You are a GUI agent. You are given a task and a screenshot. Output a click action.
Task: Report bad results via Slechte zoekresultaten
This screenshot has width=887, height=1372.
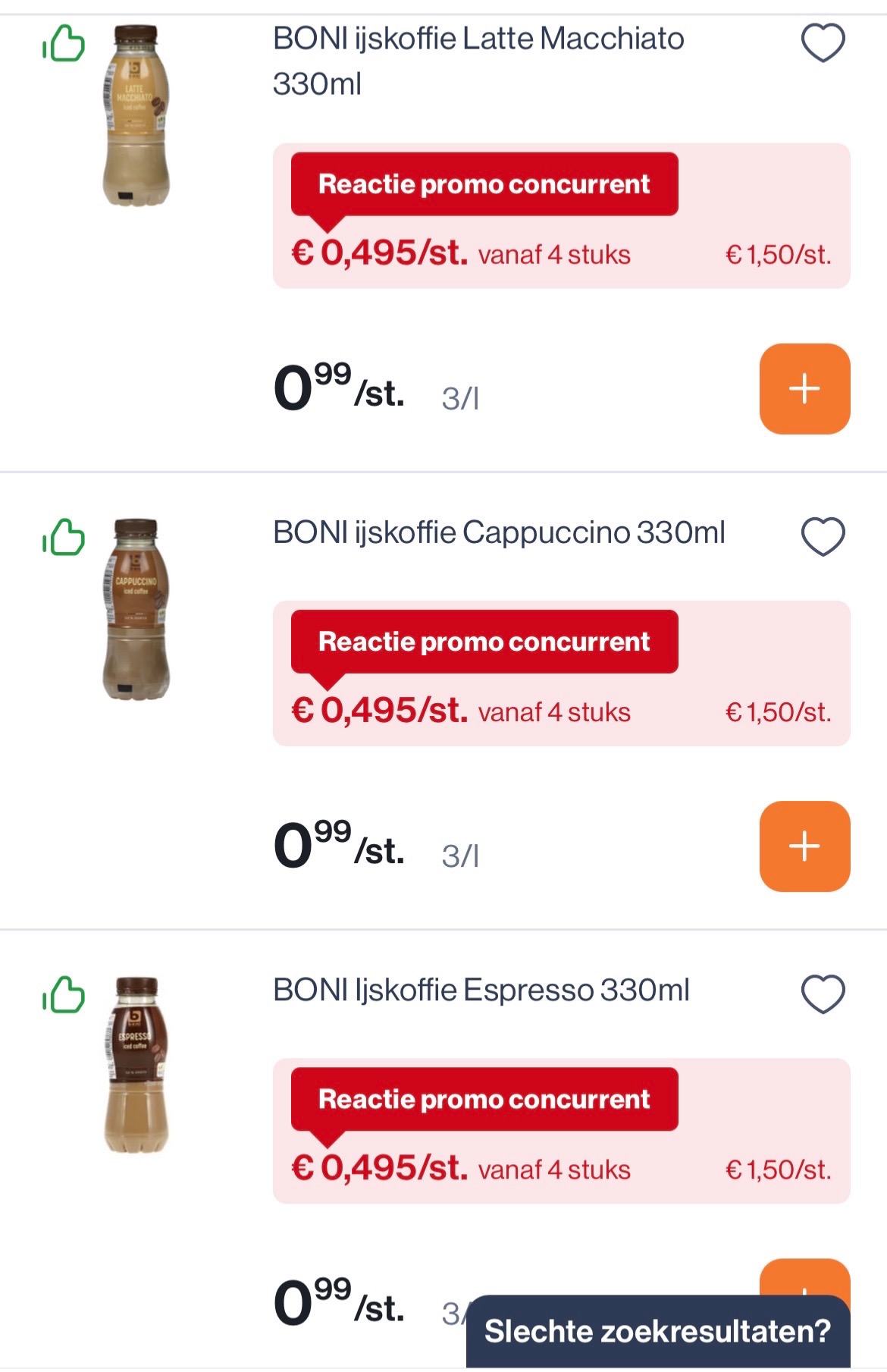(x=657, y=1332)
